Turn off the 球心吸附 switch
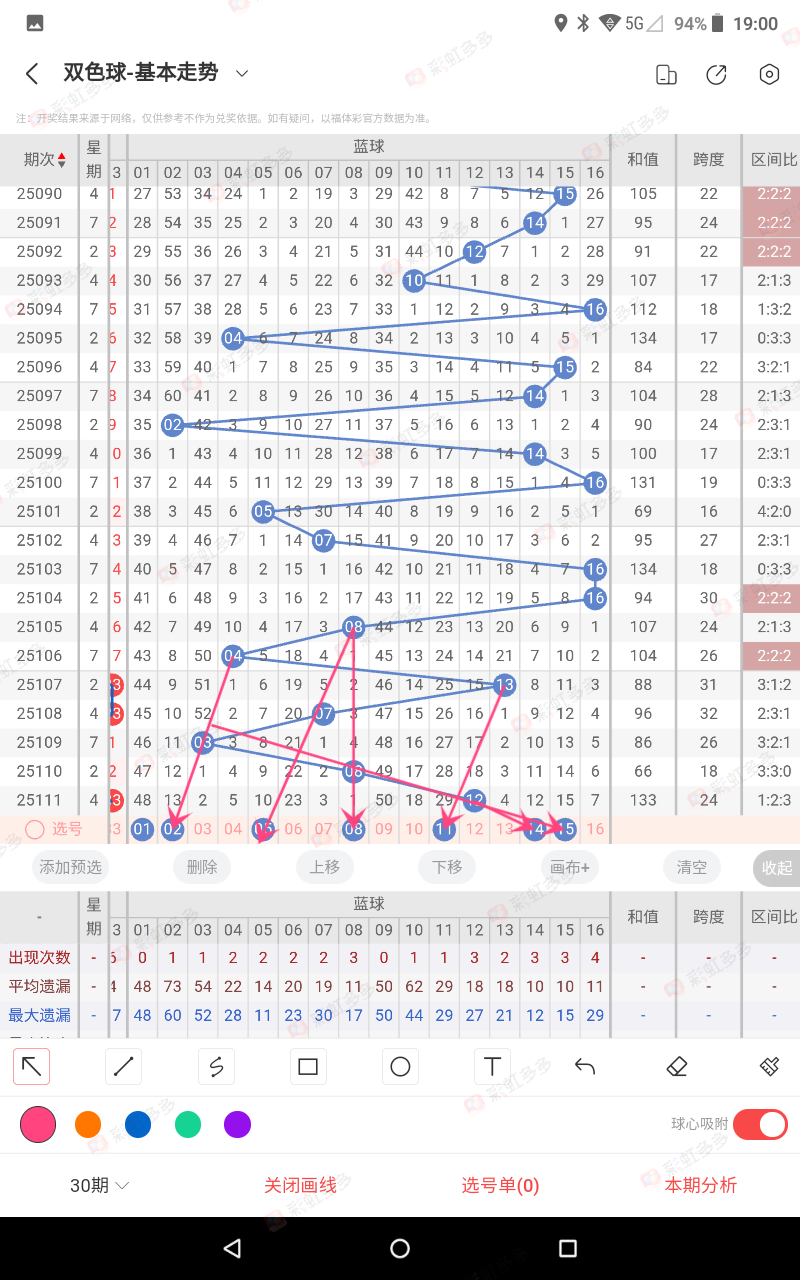Viewport: 800px width, 1280px height. coord(760,1125)
